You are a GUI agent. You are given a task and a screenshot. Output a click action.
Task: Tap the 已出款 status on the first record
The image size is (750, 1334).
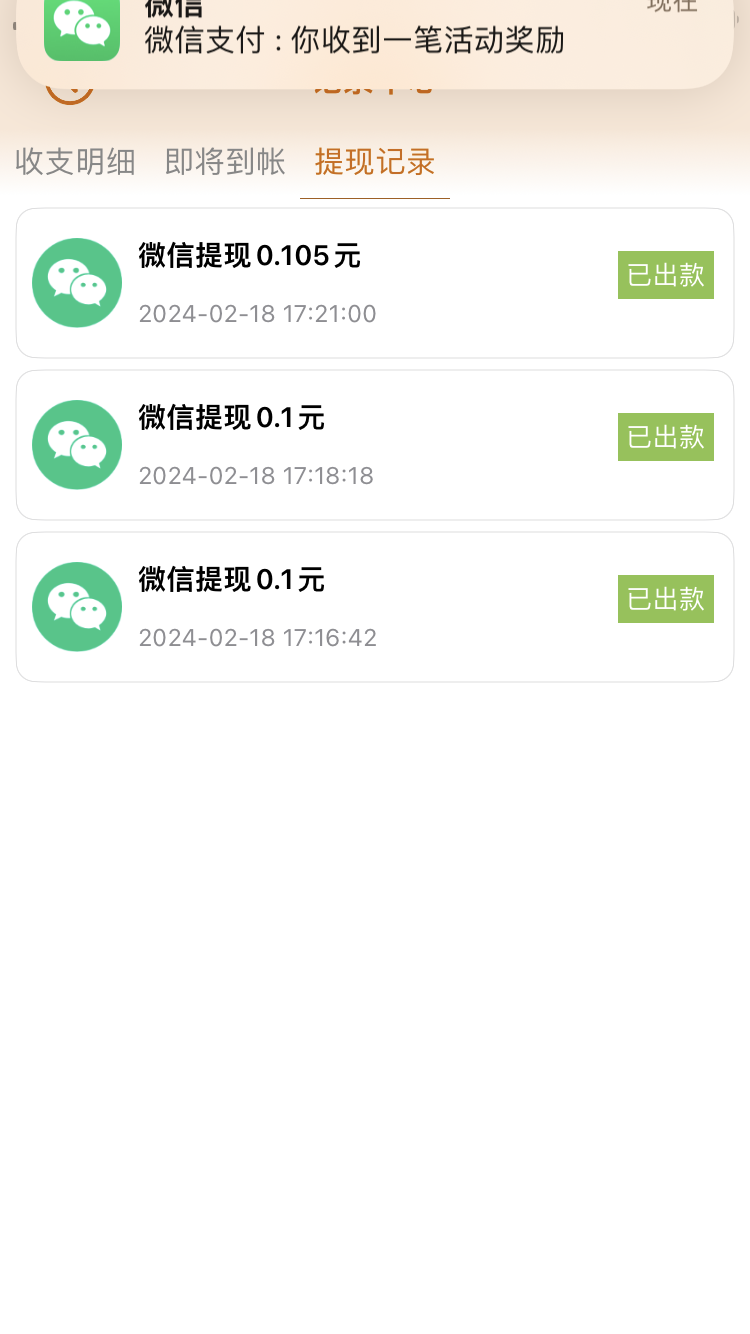(666, 275)
